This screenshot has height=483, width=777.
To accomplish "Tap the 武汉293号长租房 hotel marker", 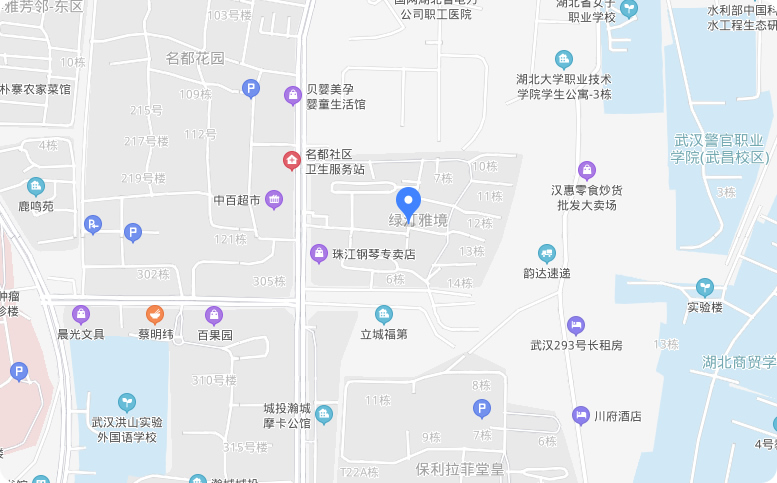I will point(576,325).
